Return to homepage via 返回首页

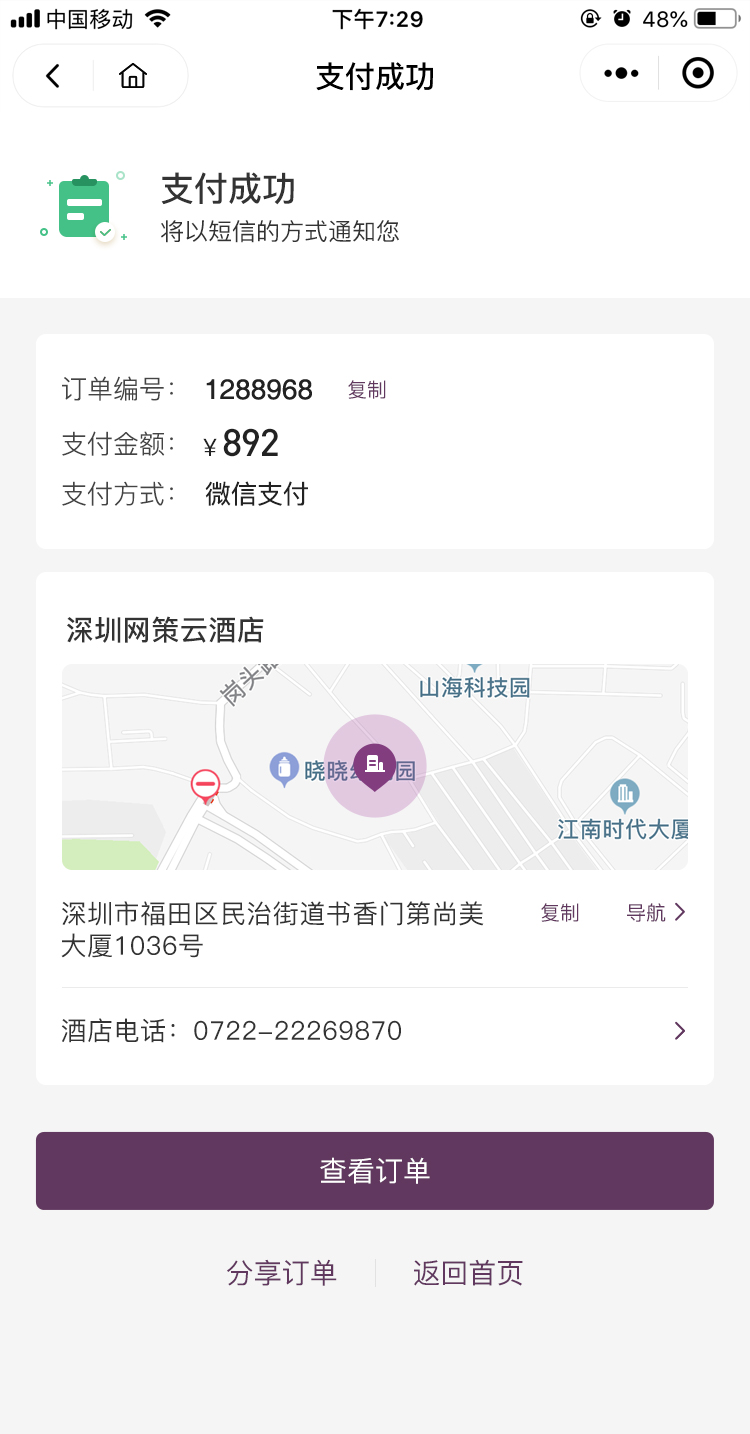(468, 1273)
